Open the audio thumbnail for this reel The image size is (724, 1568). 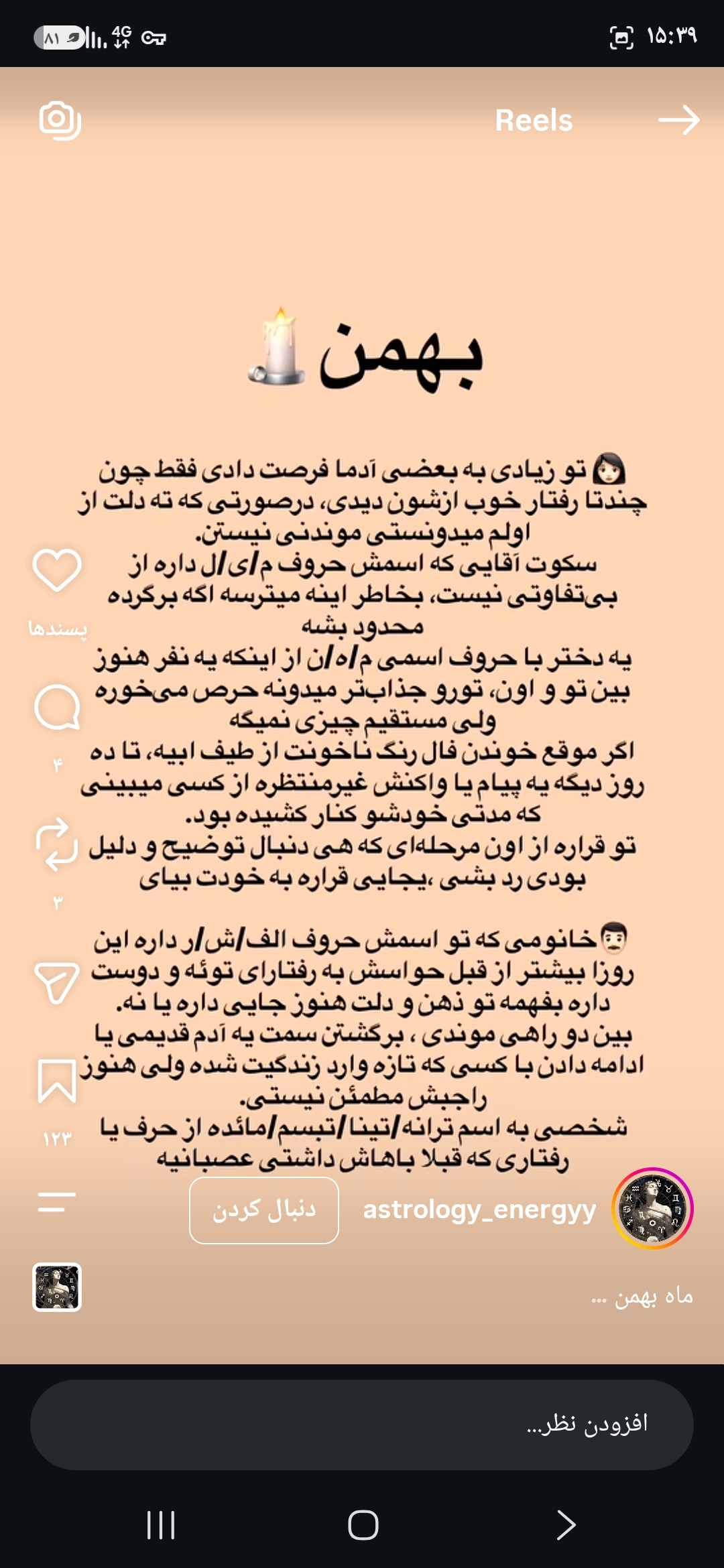[x=57, y=1287]
